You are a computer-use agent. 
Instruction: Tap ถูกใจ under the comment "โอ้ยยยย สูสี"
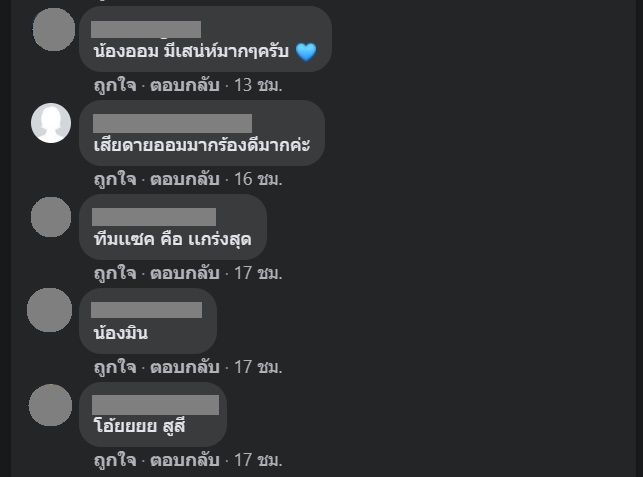(x=115, y=461)
